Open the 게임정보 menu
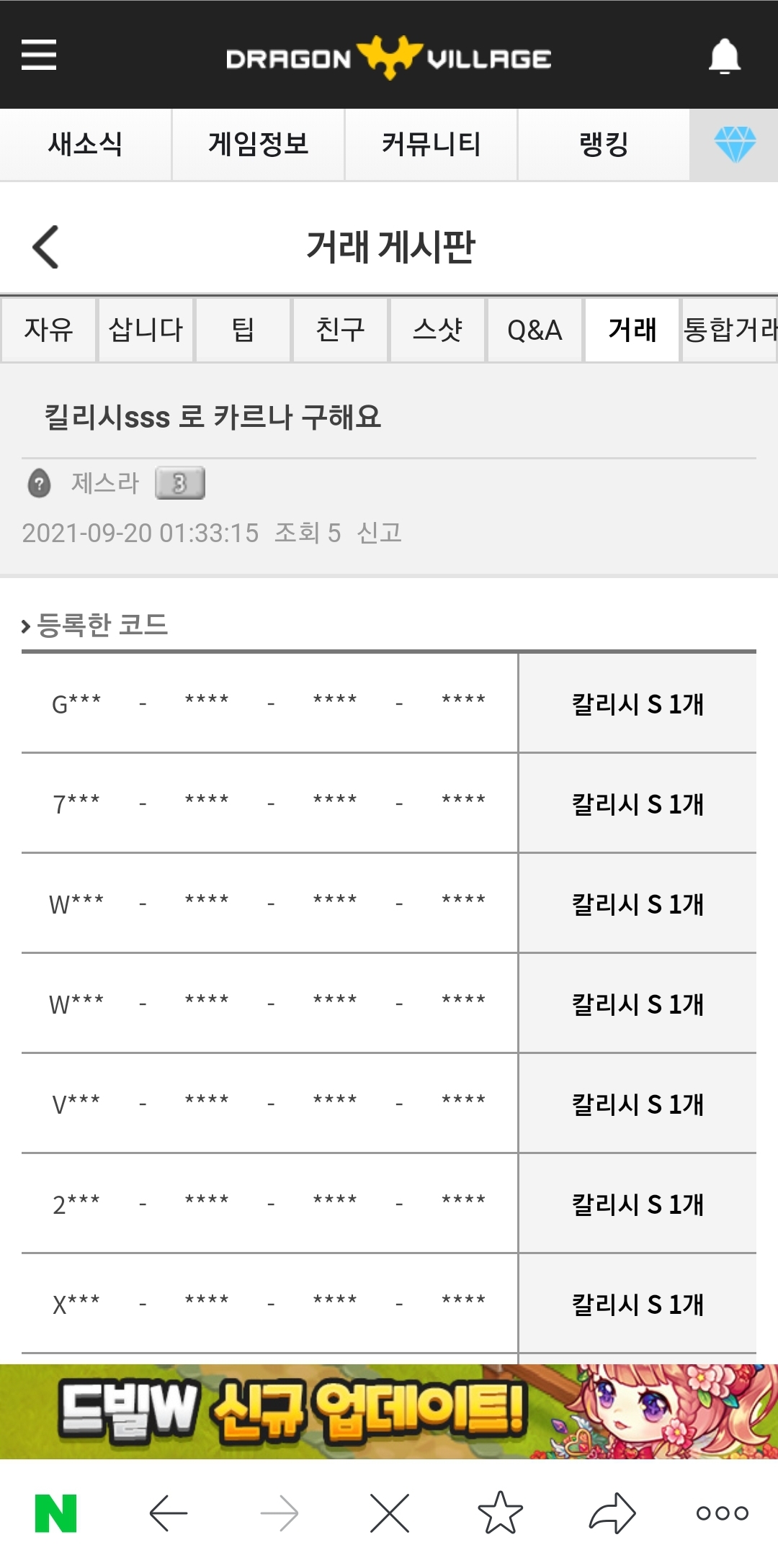Image resolution: width=778 pixels, height=1568 pixels. tap(258, 144)
